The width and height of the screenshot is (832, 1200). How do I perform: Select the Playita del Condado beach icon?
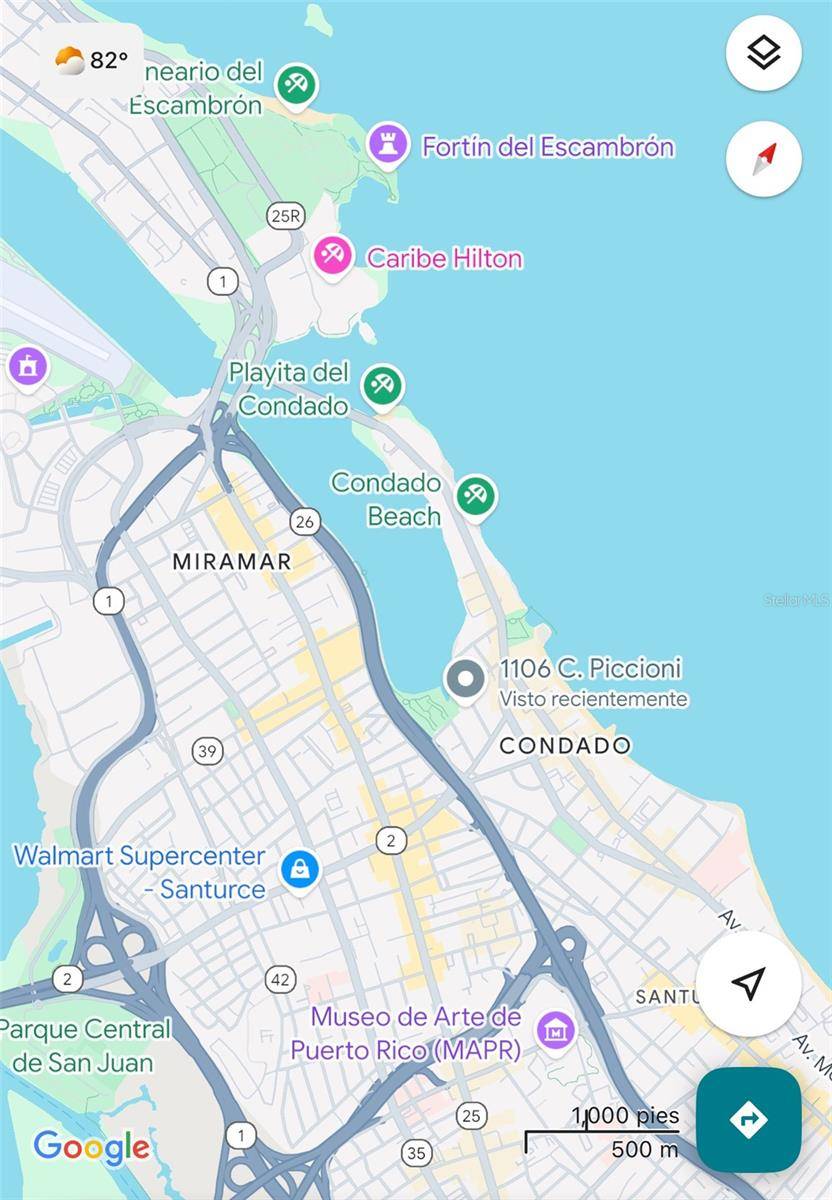(381, 385)
